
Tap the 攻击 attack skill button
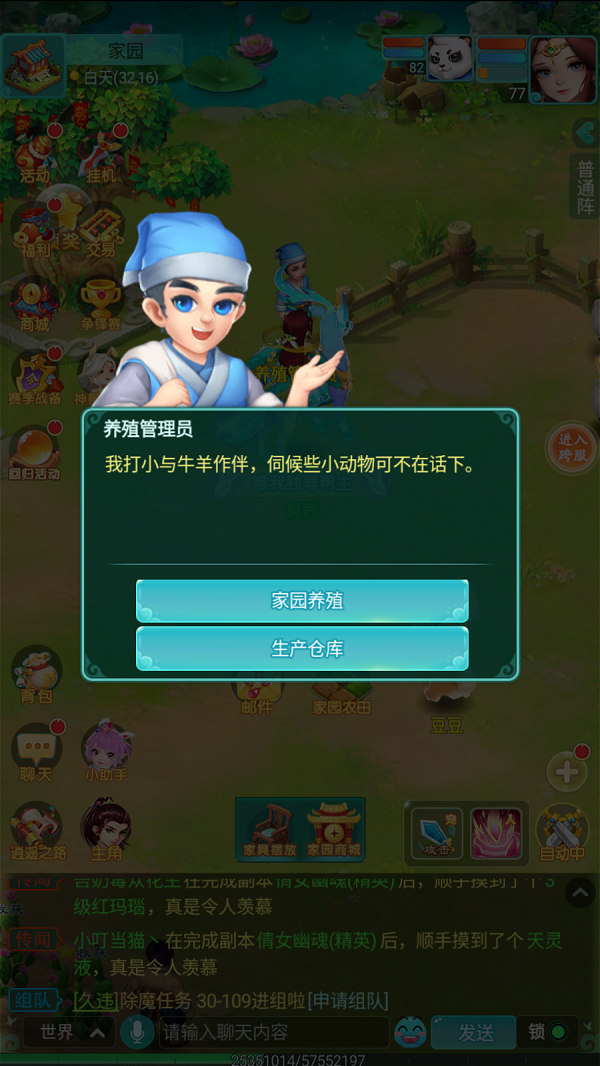point(437,832)
